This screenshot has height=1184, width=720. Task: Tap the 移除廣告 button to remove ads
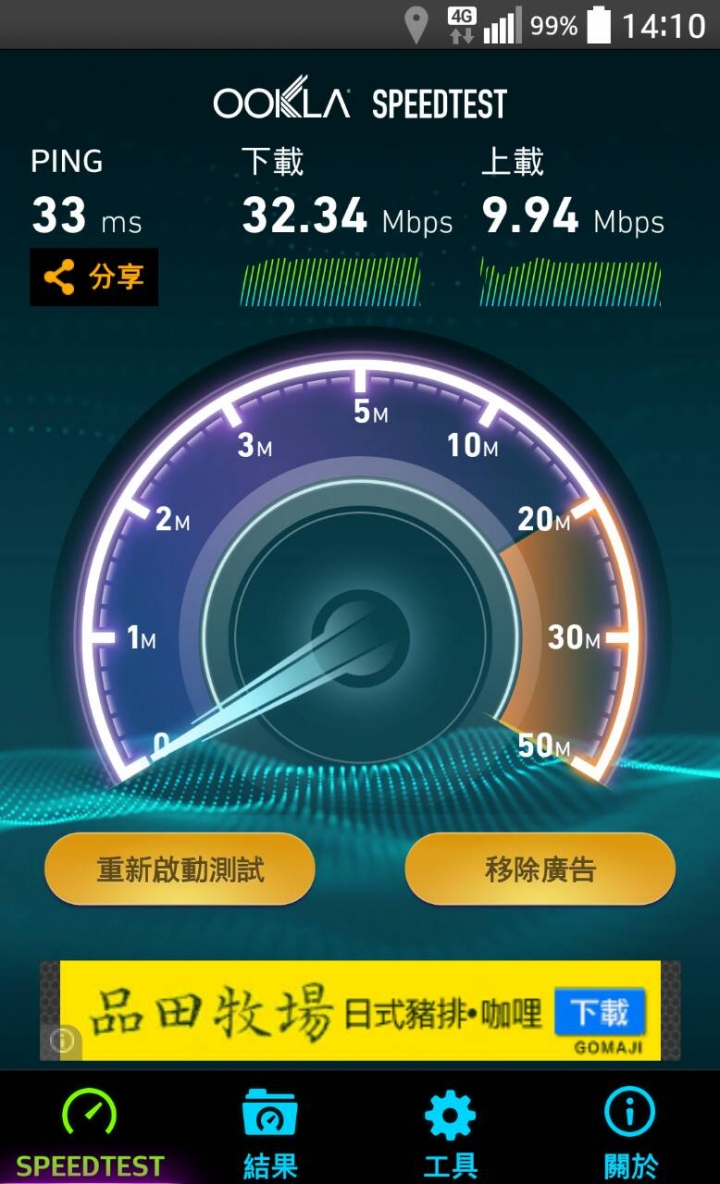(540, 869)
